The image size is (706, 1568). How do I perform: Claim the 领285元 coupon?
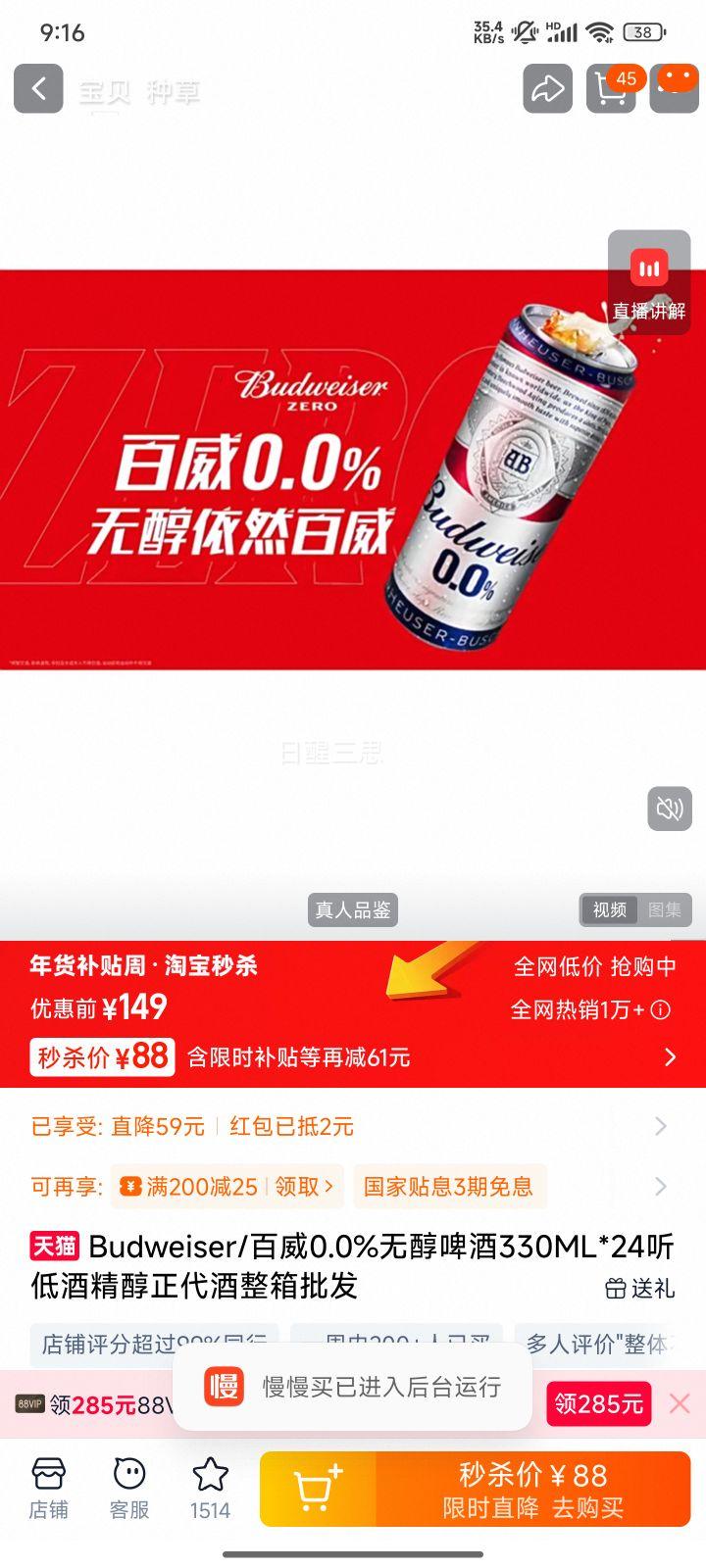(598, 1403)
